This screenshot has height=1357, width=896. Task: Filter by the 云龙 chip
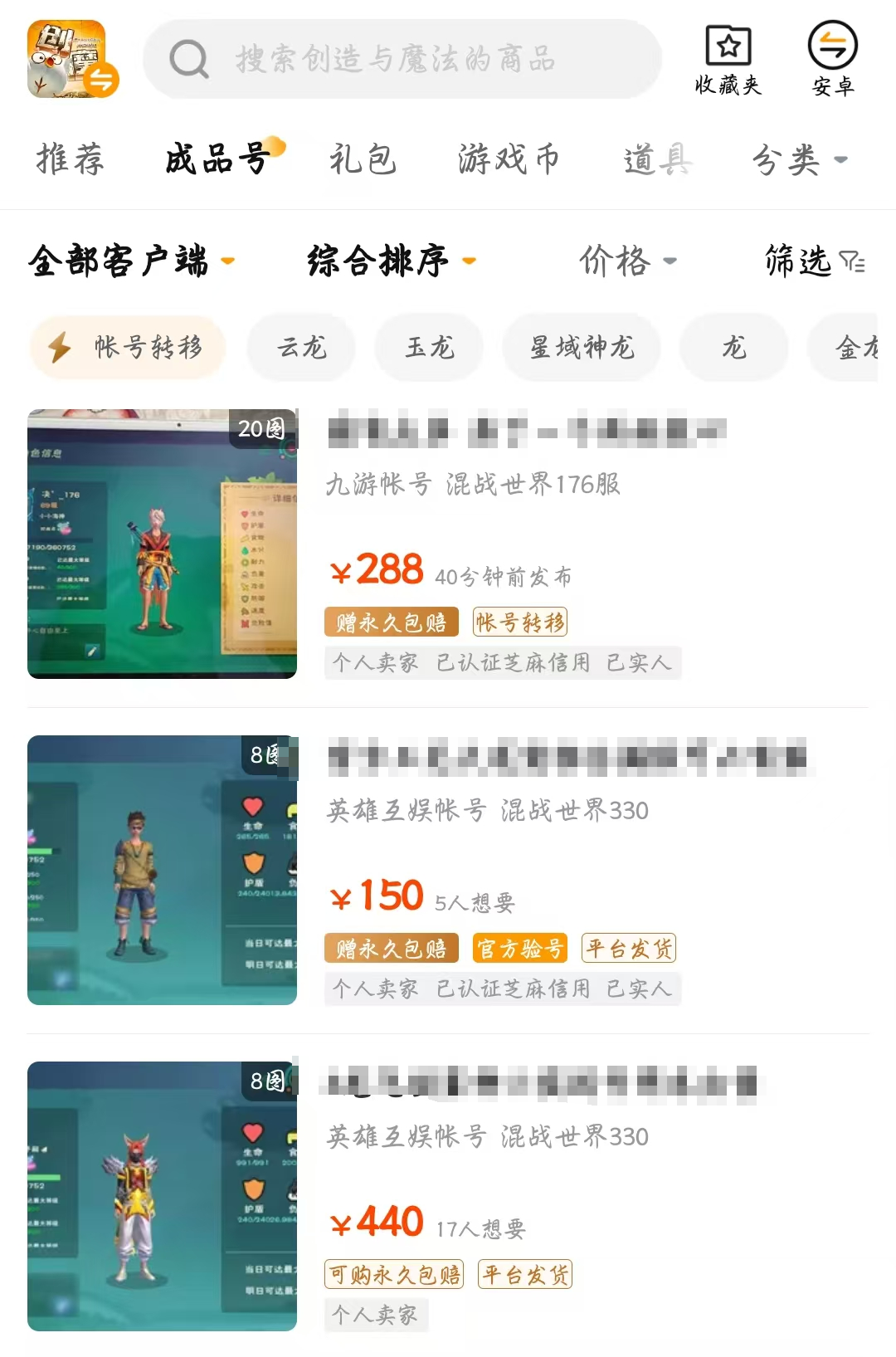[302, 347]
